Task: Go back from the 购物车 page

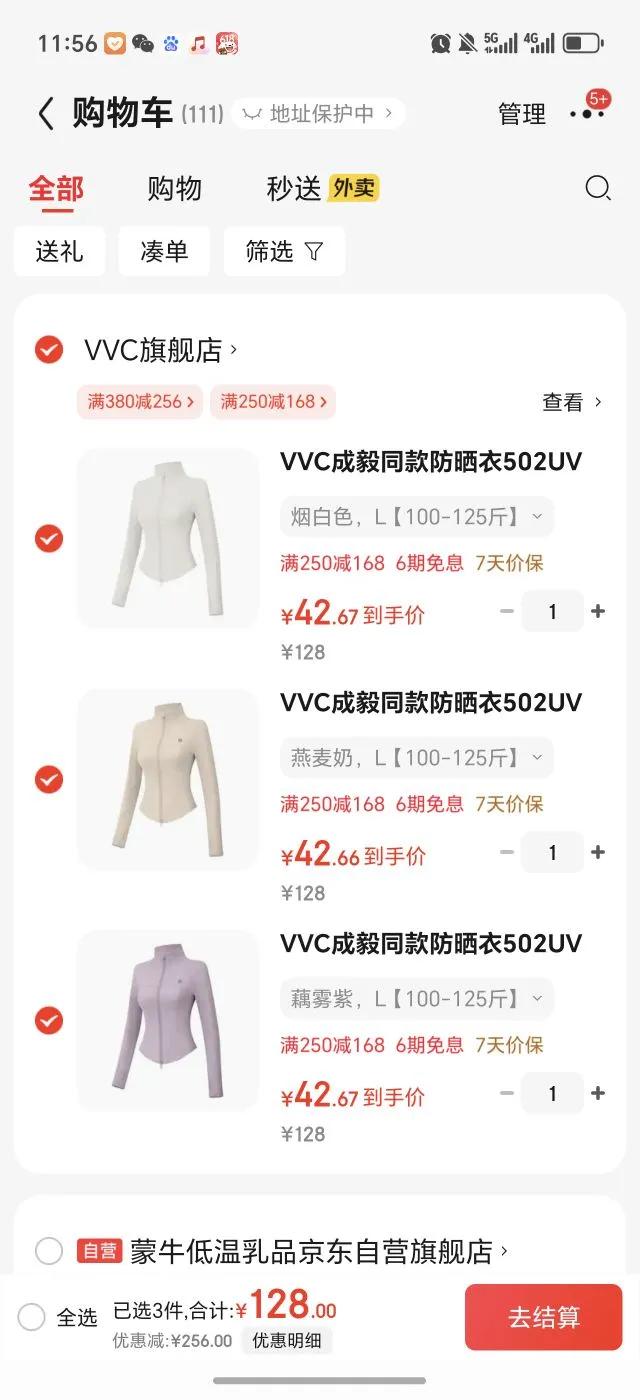Action: coord(45,114)
